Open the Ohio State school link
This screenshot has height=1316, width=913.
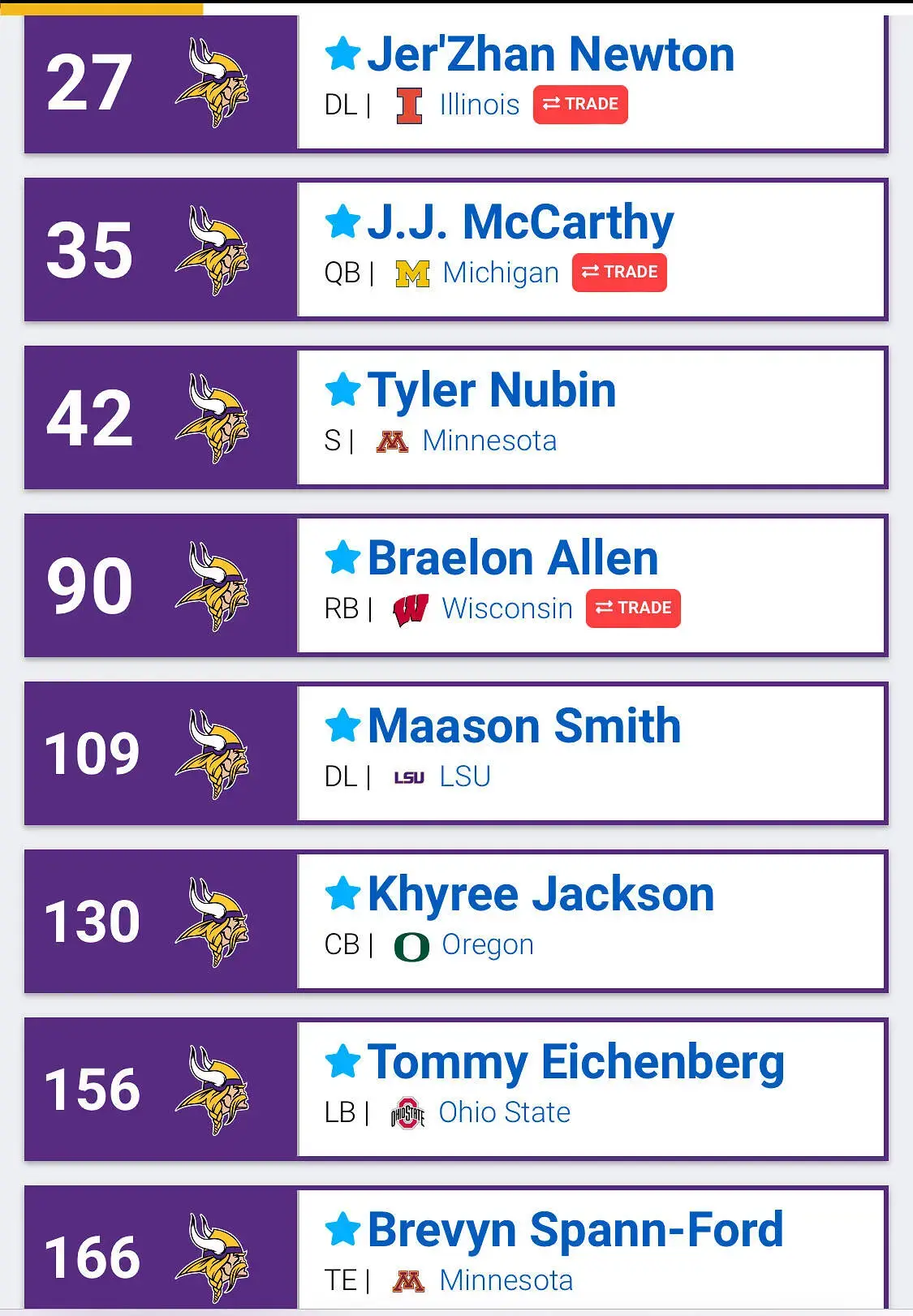(x=504, y=1112)
